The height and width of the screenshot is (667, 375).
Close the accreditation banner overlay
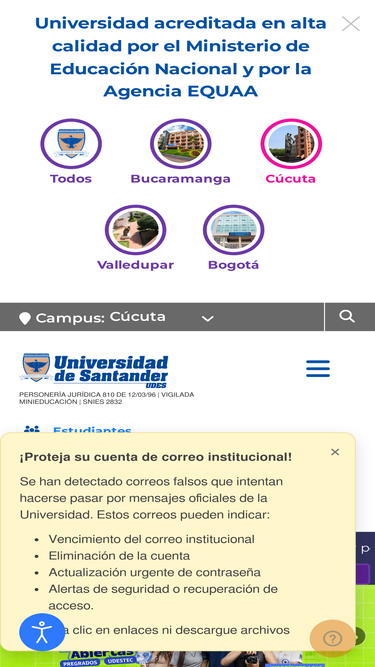point(351,24)
